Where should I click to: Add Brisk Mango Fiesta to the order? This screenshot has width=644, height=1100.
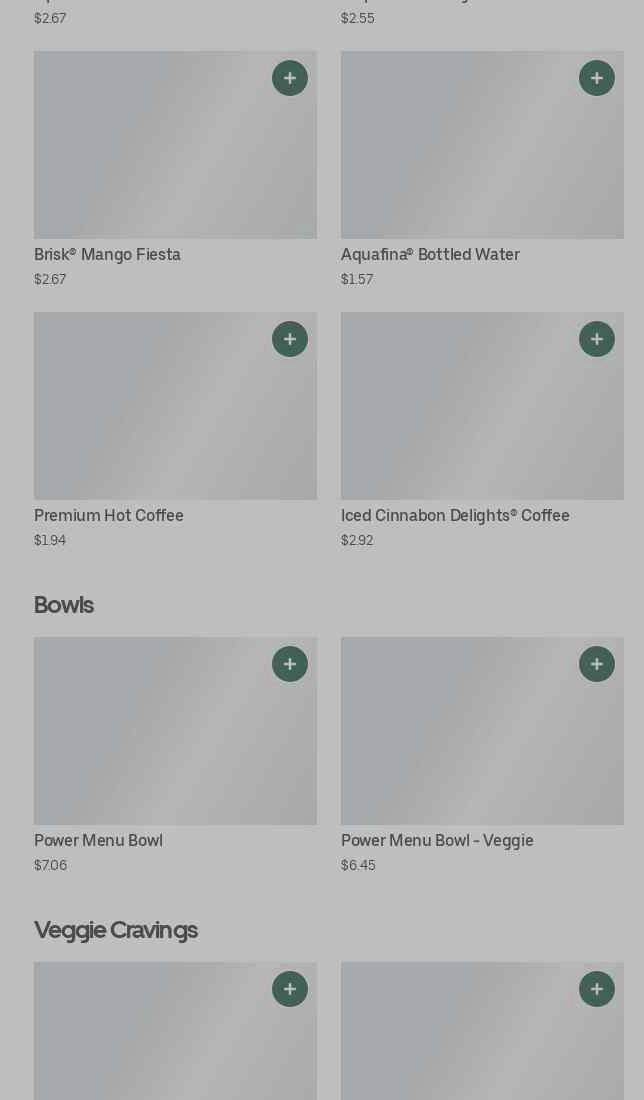click(x=290, y=78)
